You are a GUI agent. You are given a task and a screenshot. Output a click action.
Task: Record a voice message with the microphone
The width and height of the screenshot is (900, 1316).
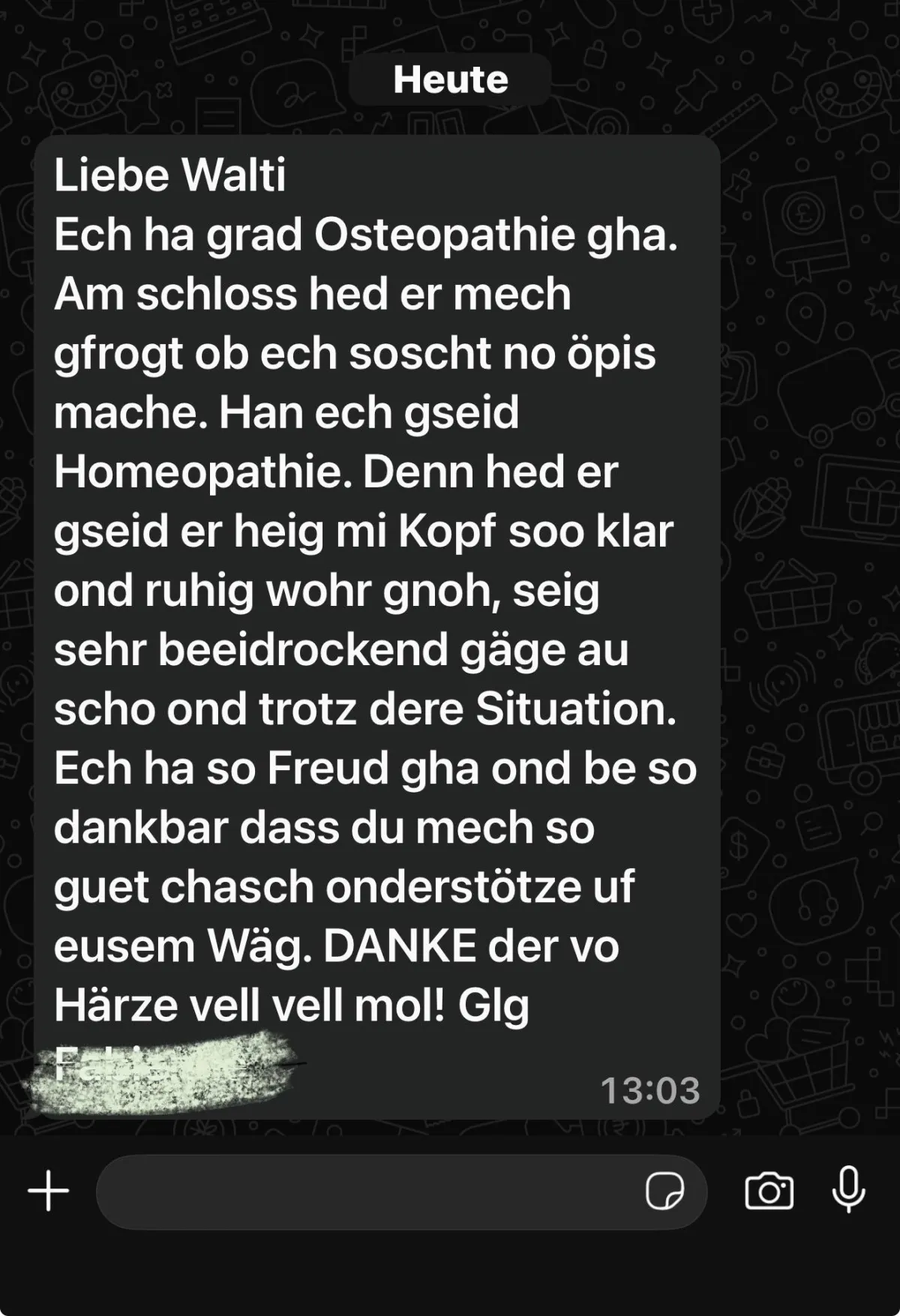849,1190
